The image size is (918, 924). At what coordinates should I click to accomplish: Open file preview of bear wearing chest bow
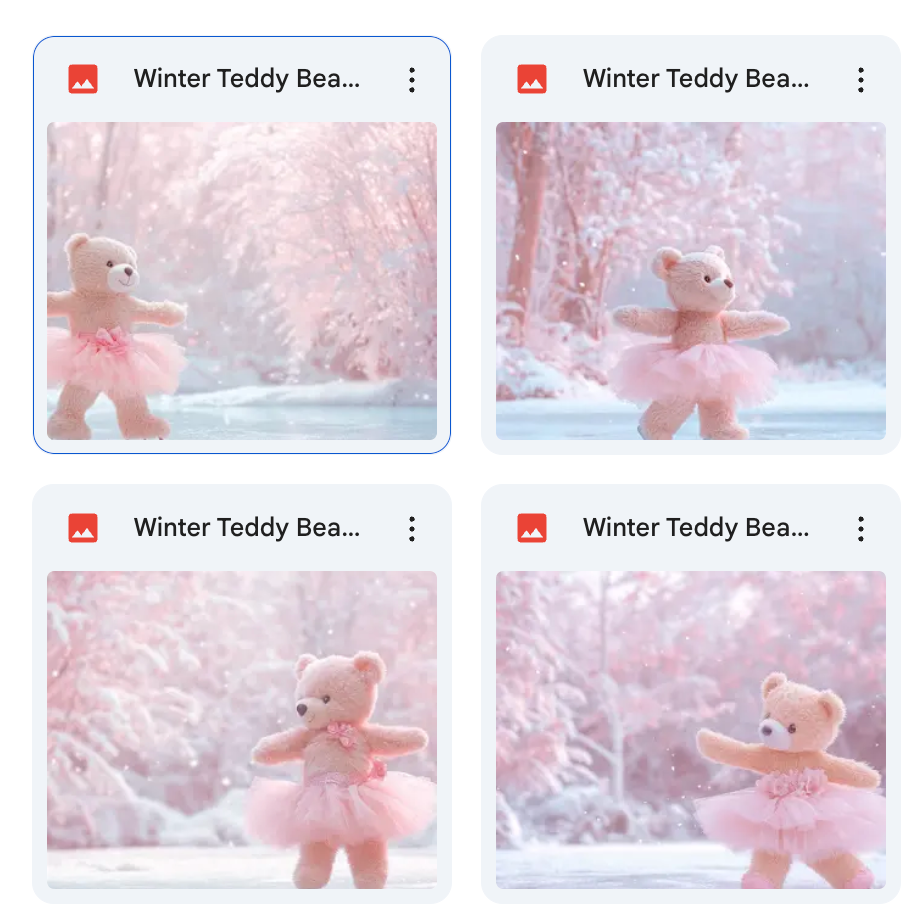click(241, 729)
